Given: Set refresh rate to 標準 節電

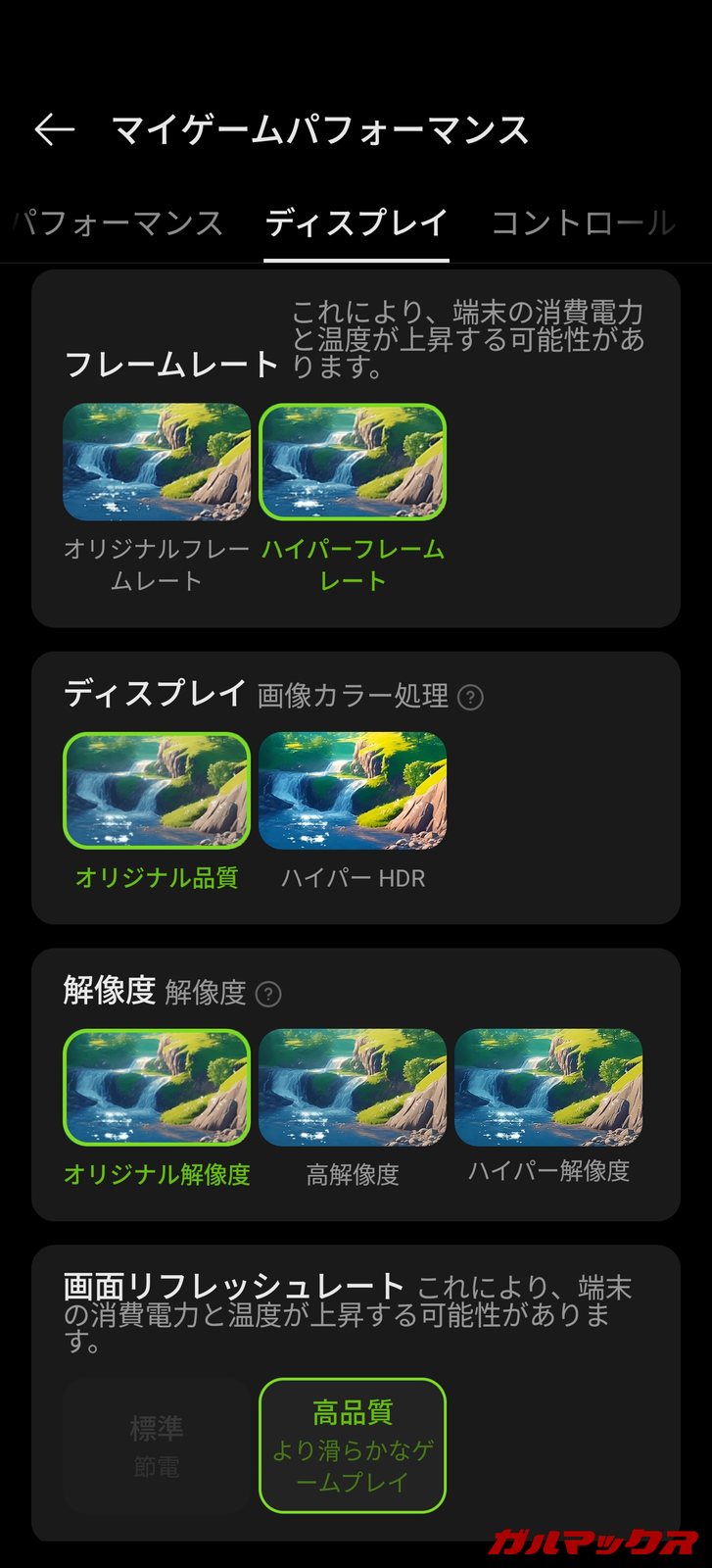Looking at the screenshot, I should (157, 1445).
